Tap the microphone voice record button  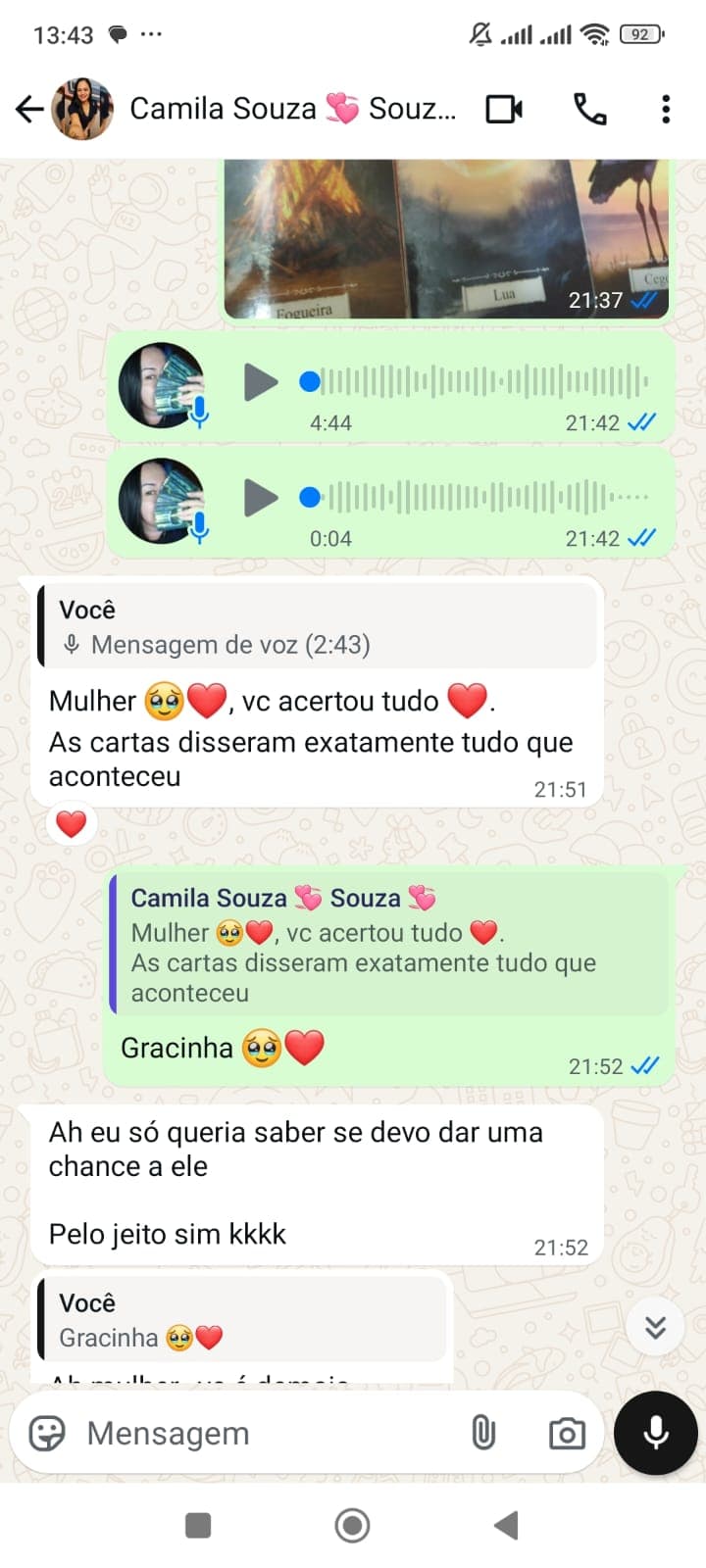[x=655, y=1433]
